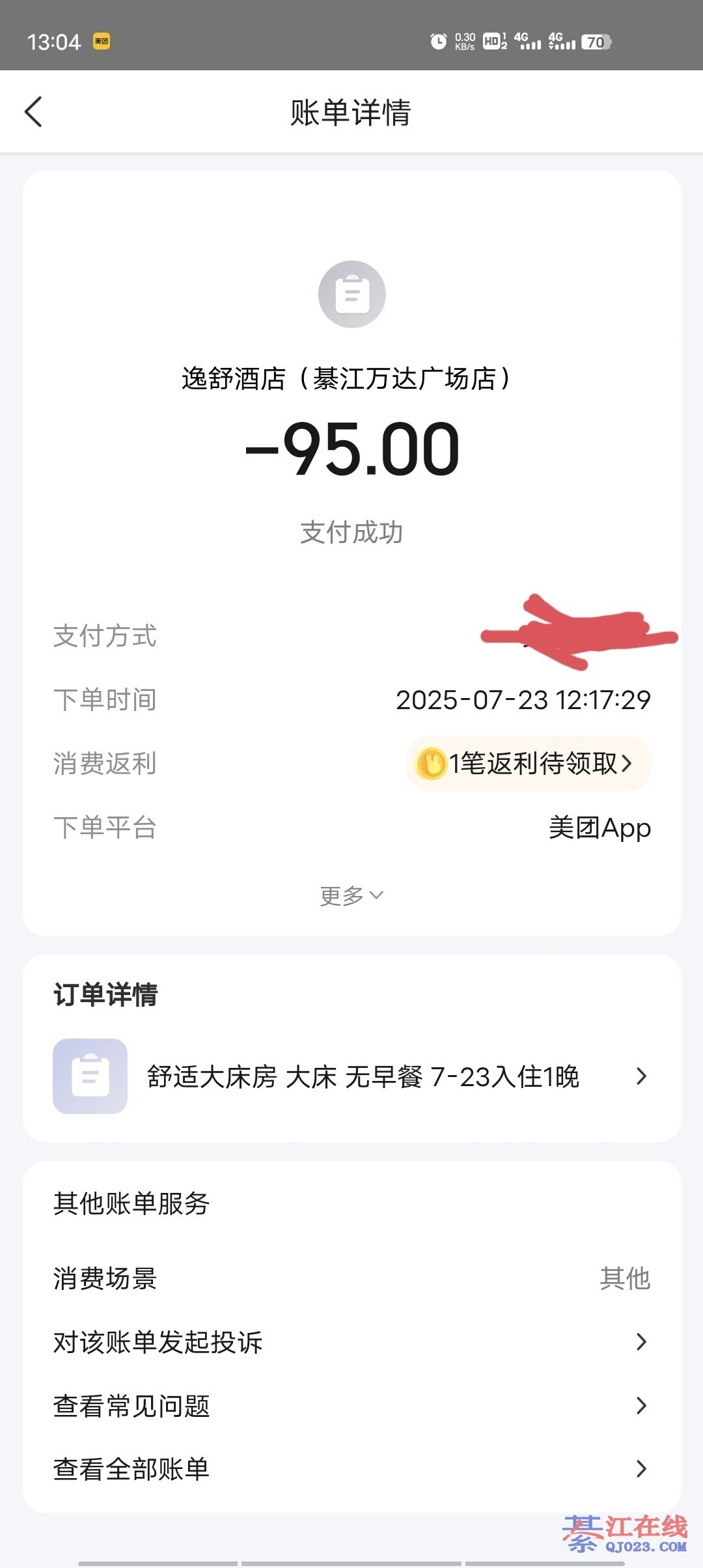
Task: Go back from the 账单详情 page
Action: click(x=34, y=112)
